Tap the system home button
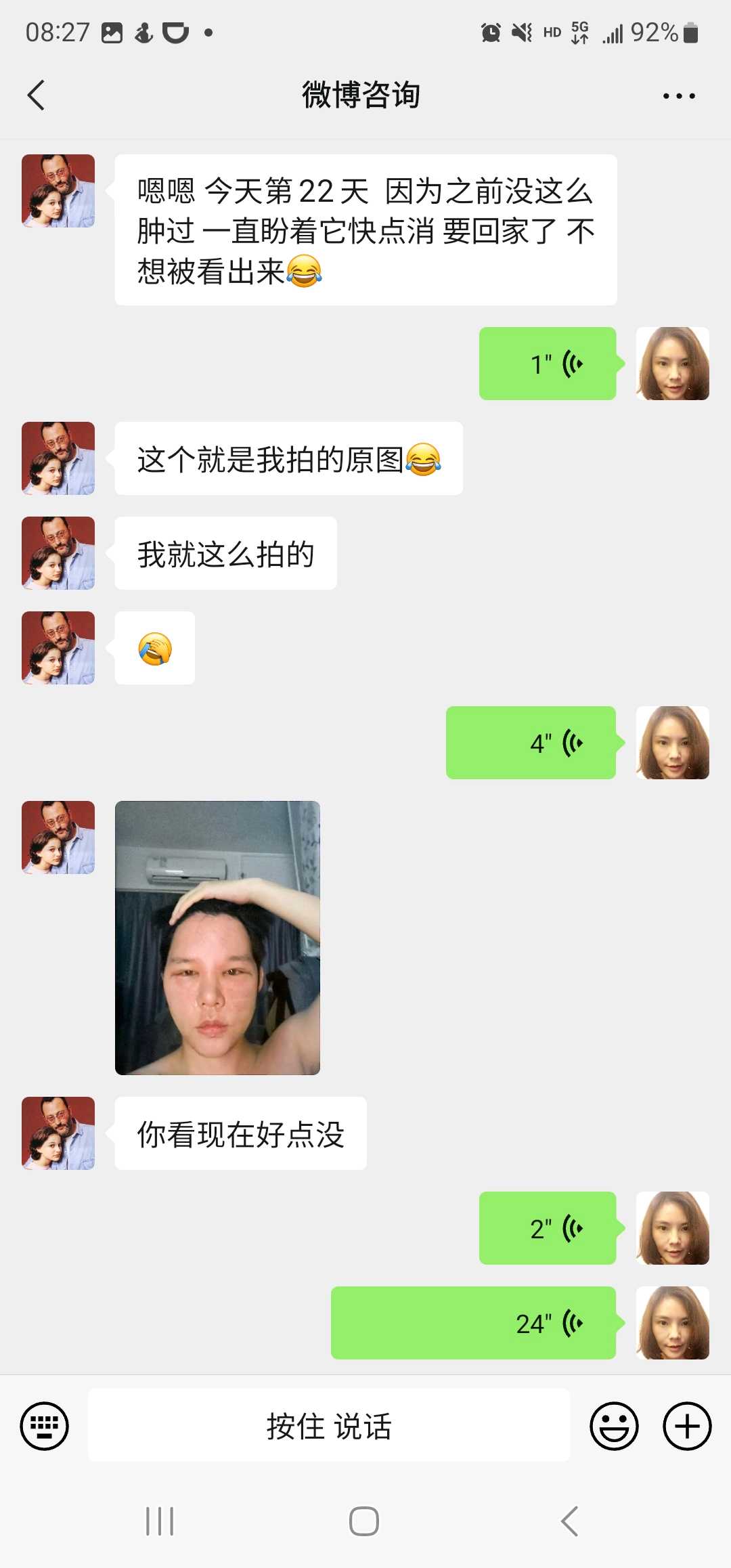Viewport: 731px width, 1568px height. tap(364, 1521)
